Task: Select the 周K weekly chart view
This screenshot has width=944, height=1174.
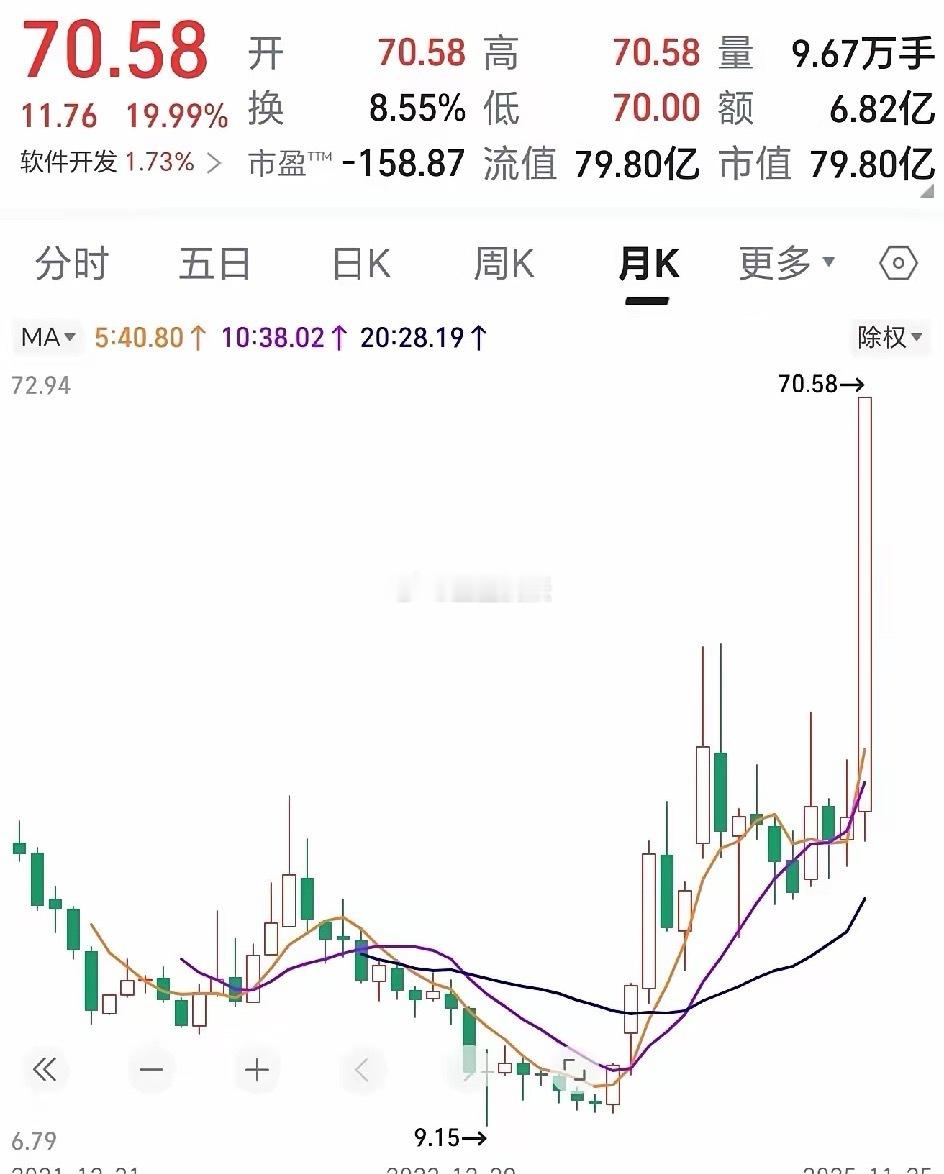Action: pyautogui.click(x=502, y=263)
